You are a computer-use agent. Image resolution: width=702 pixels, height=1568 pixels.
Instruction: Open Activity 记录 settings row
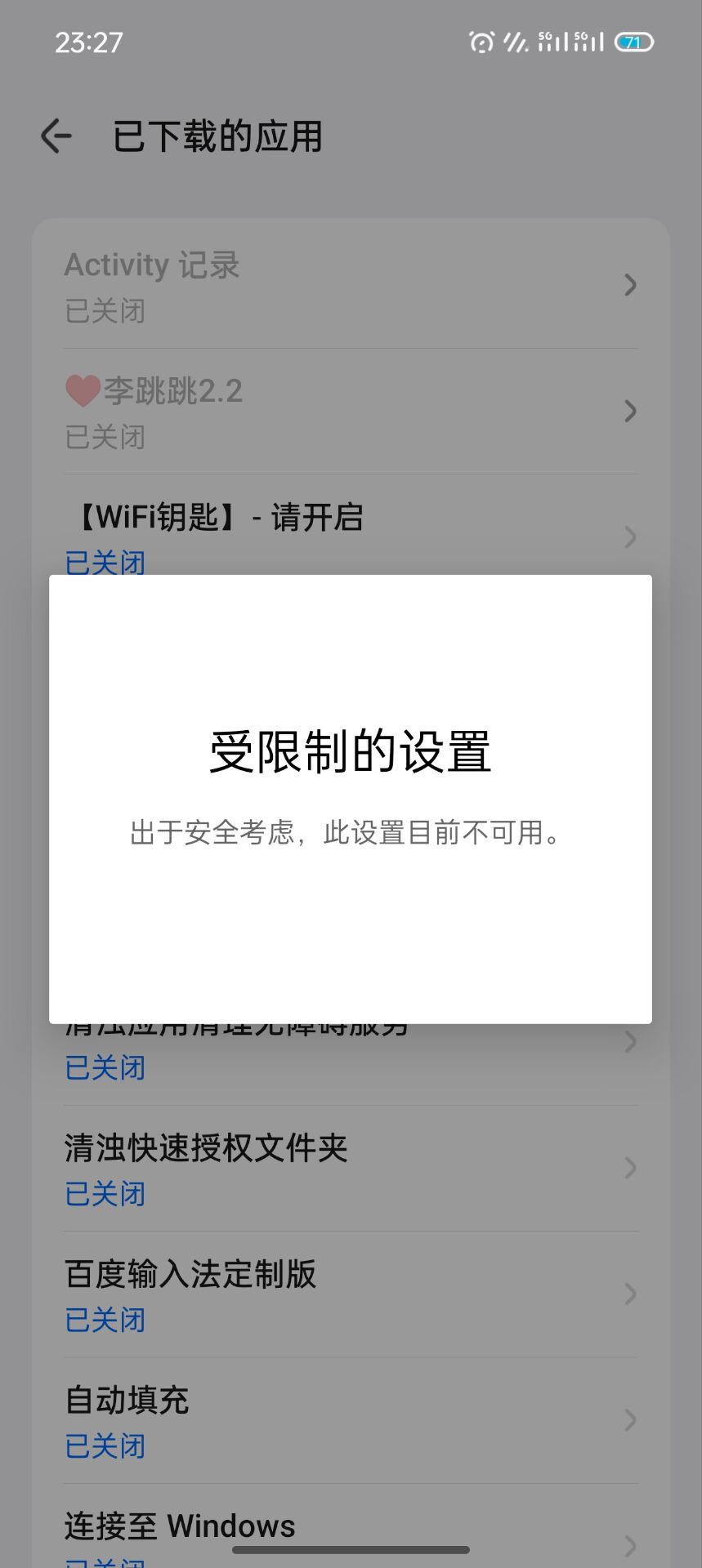(350, 286)
